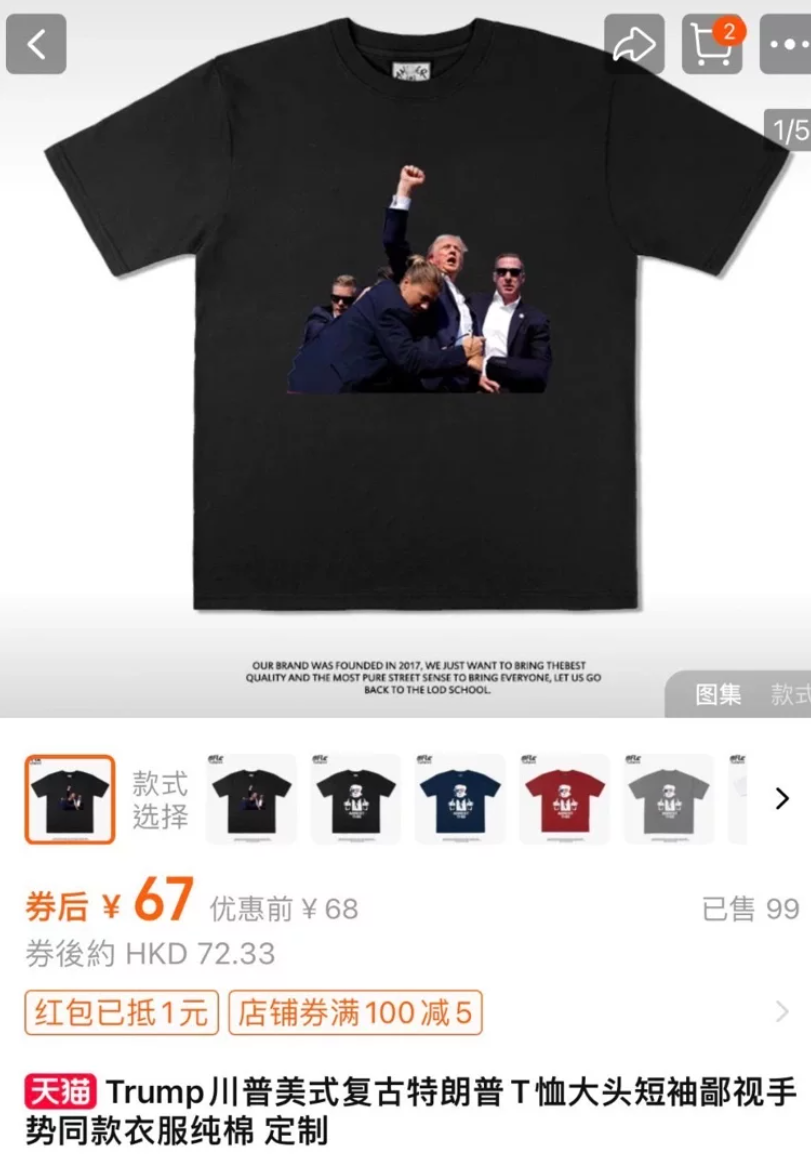This screenshot has width=811, height=1156.
Task: Open the share menu
Action: click(634, 45)
